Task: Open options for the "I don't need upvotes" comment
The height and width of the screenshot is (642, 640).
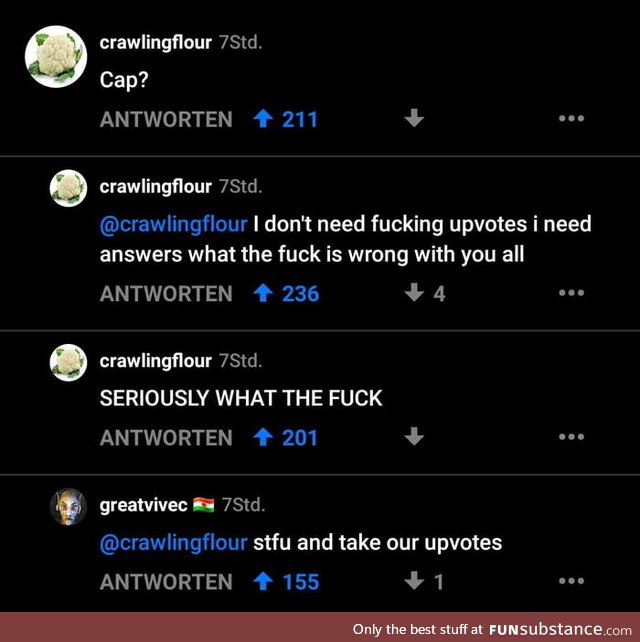Action: coord(570,294)
